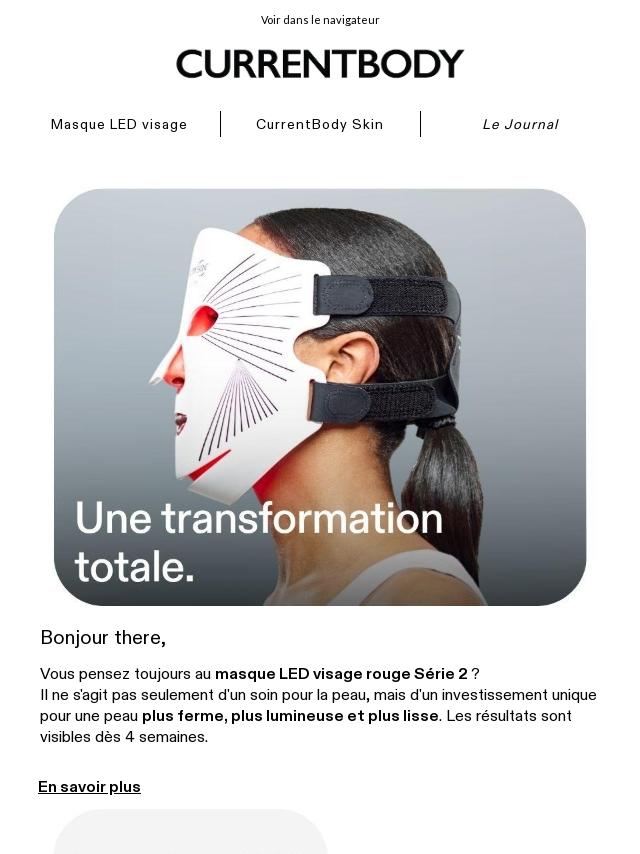Go to CurrentBody Skin page

(319, 125)
